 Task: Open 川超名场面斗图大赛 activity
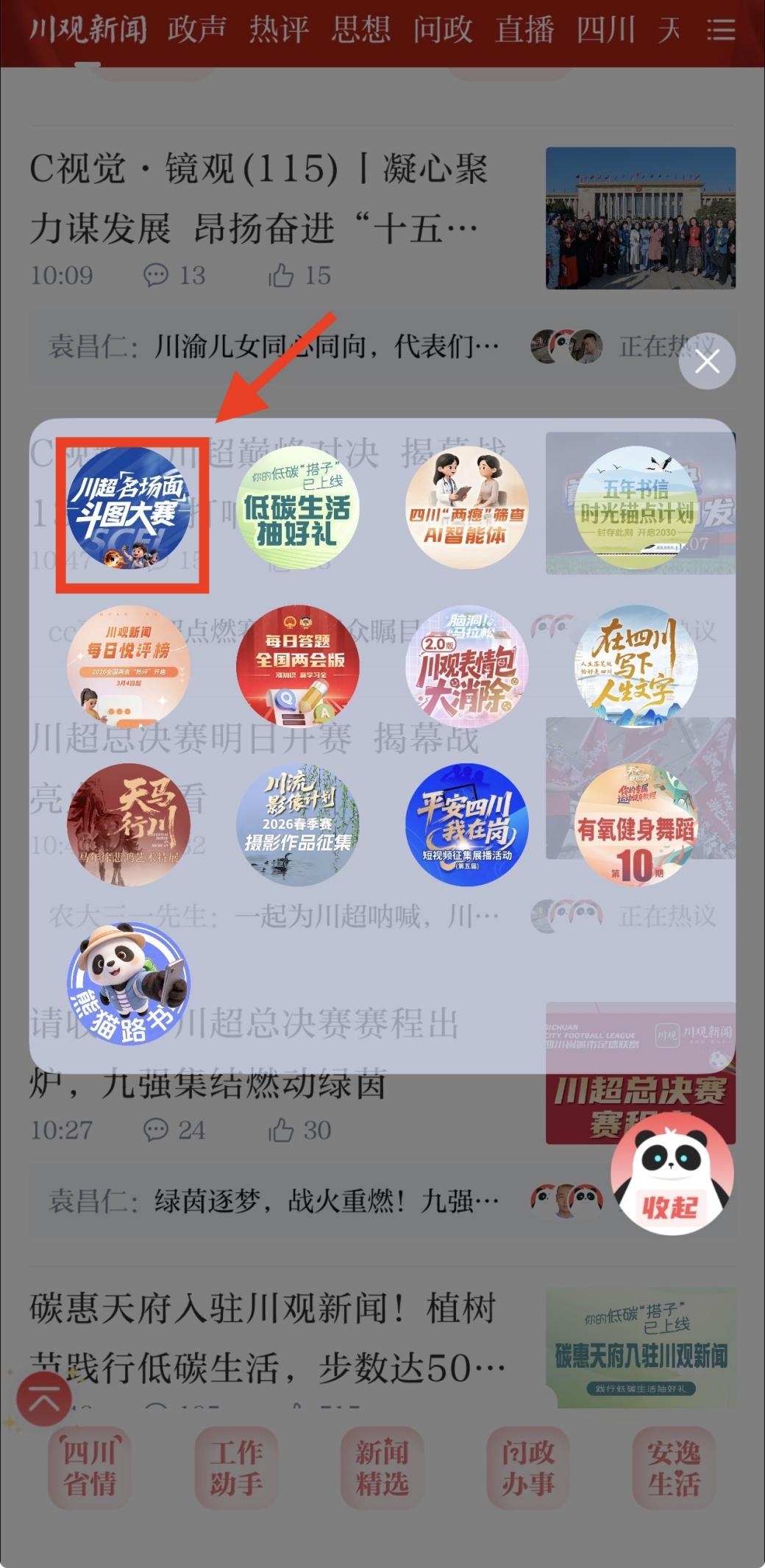point(129,508)
